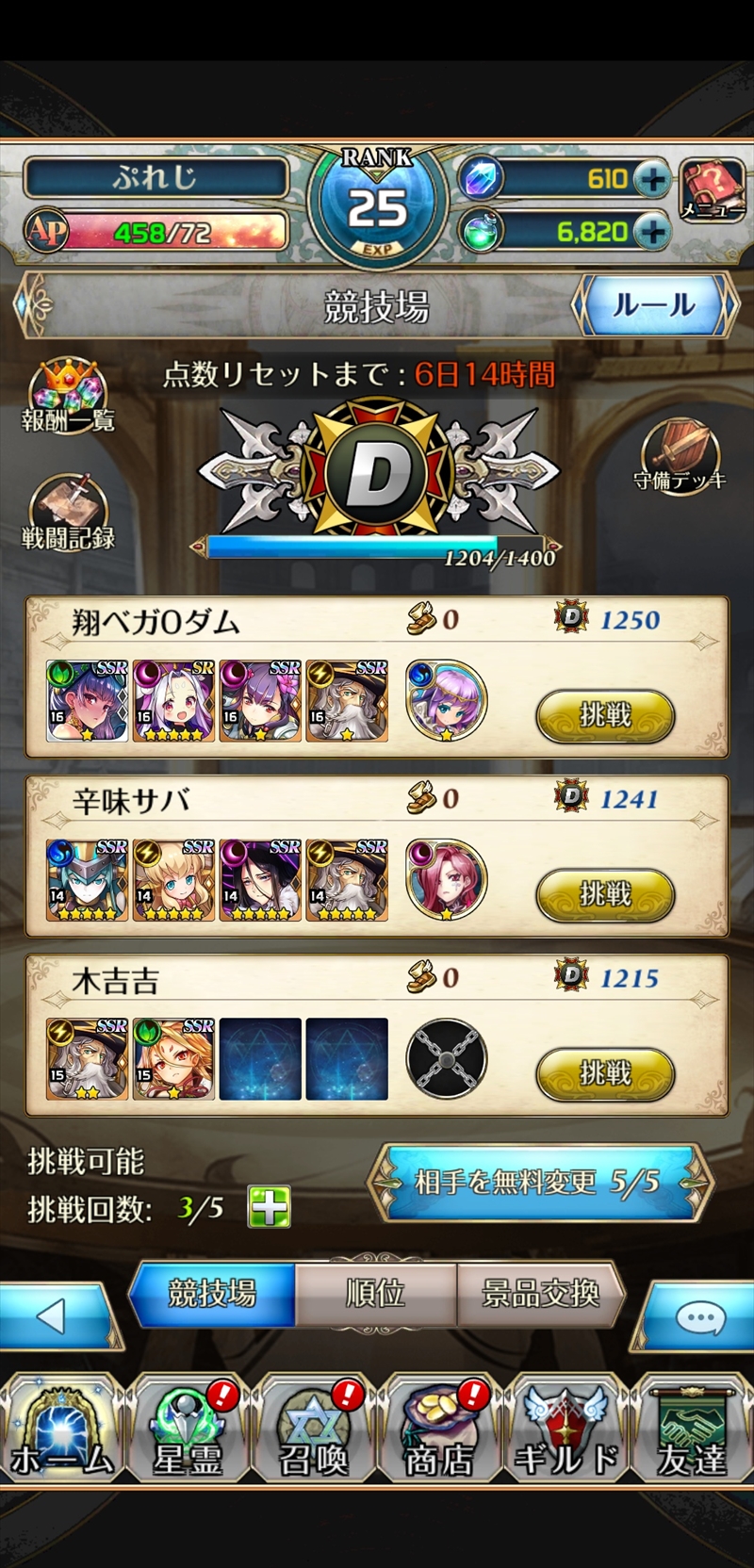Open the 召喚 summon section
Viewport: 754px width, 1568px height.
coord(314,1429)
